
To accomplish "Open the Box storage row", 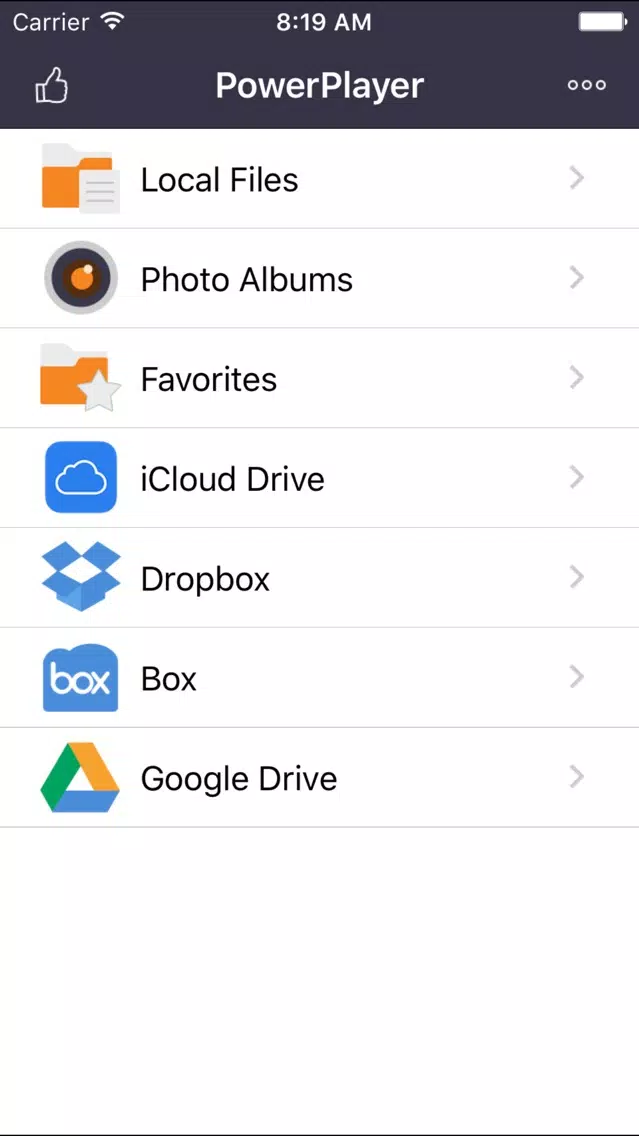I will (320, 677).
